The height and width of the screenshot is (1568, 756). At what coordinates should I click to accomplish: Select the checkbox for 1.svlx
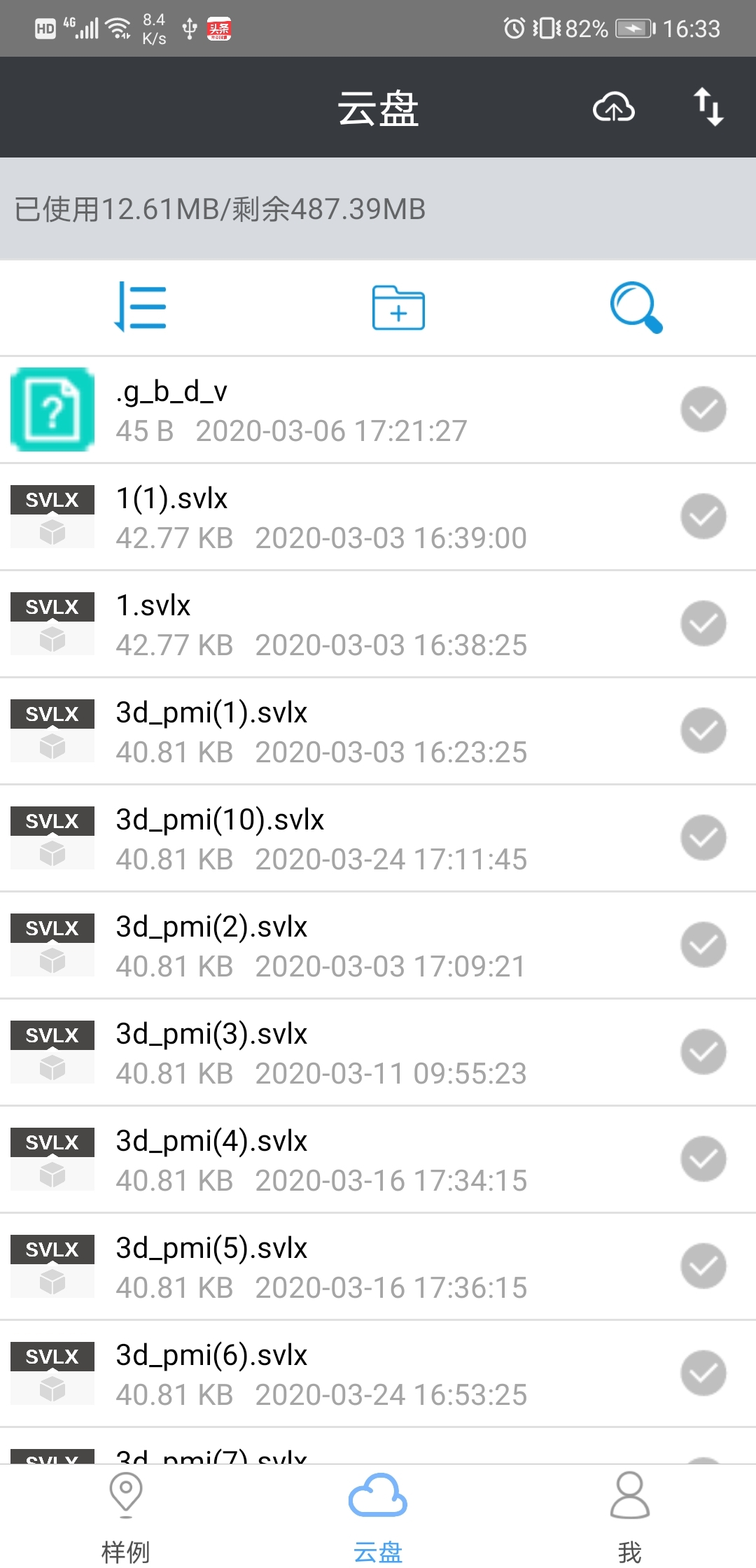click(x=703, y=624)
